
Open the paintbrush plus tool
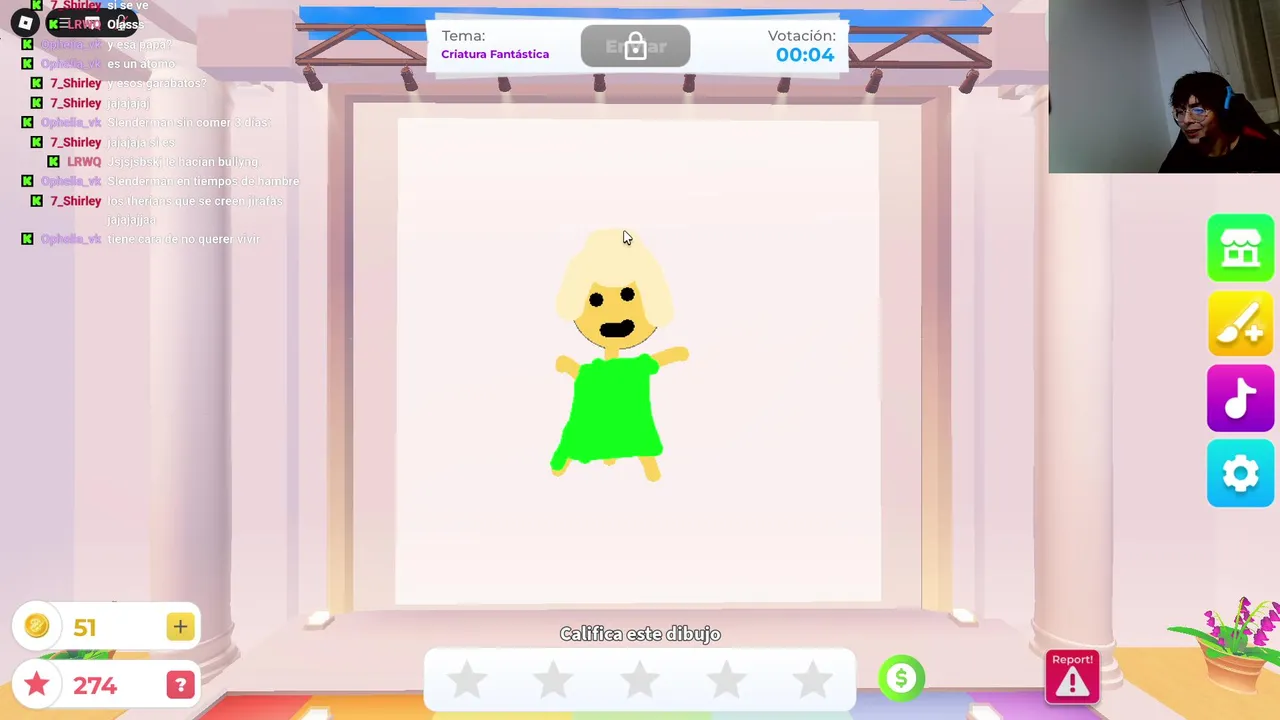coord(1240,324)
